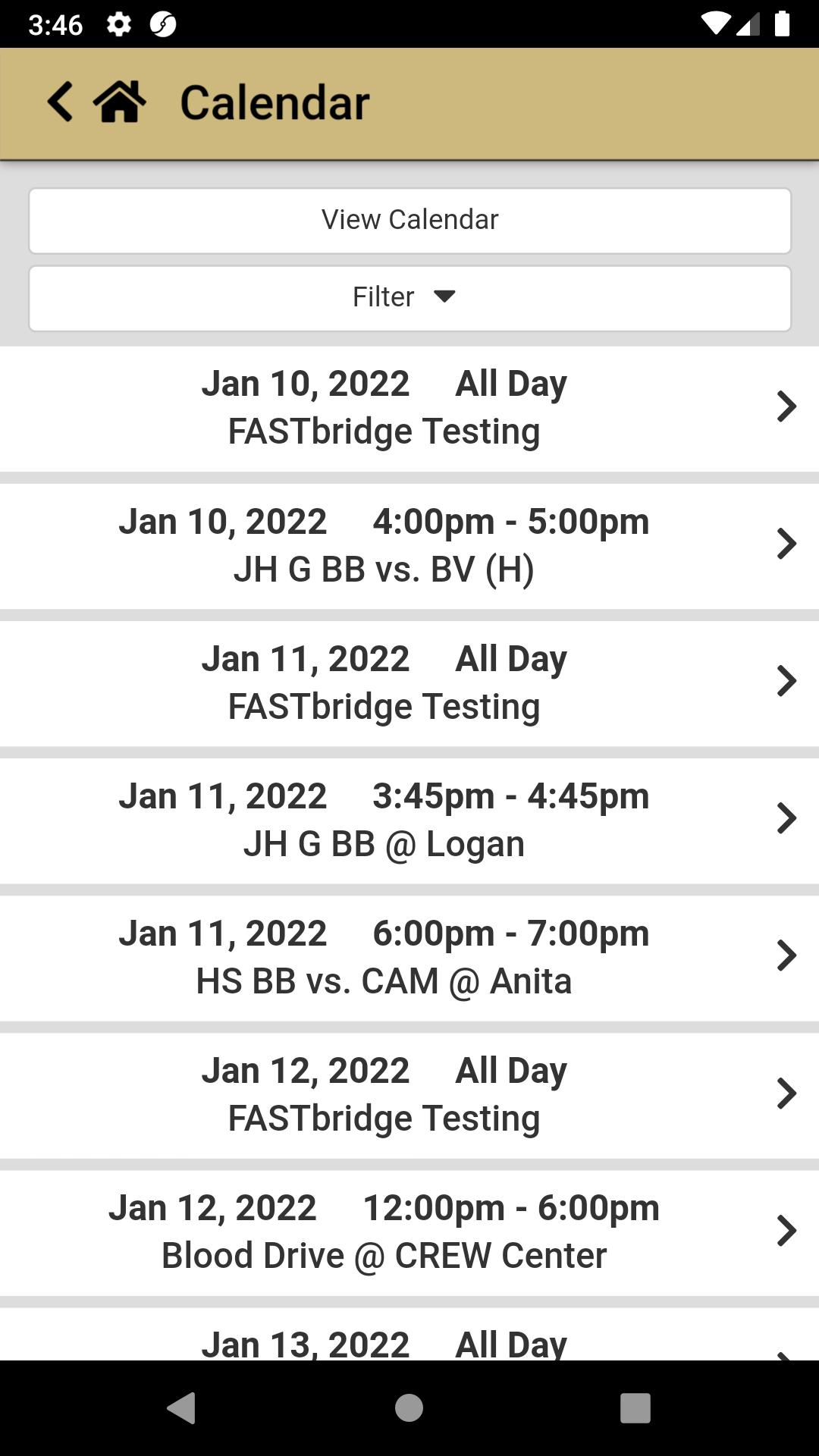View JH G BB vs. BV (H) event
The width and height of the screenshot is (819, 1456).
point(409,545)
